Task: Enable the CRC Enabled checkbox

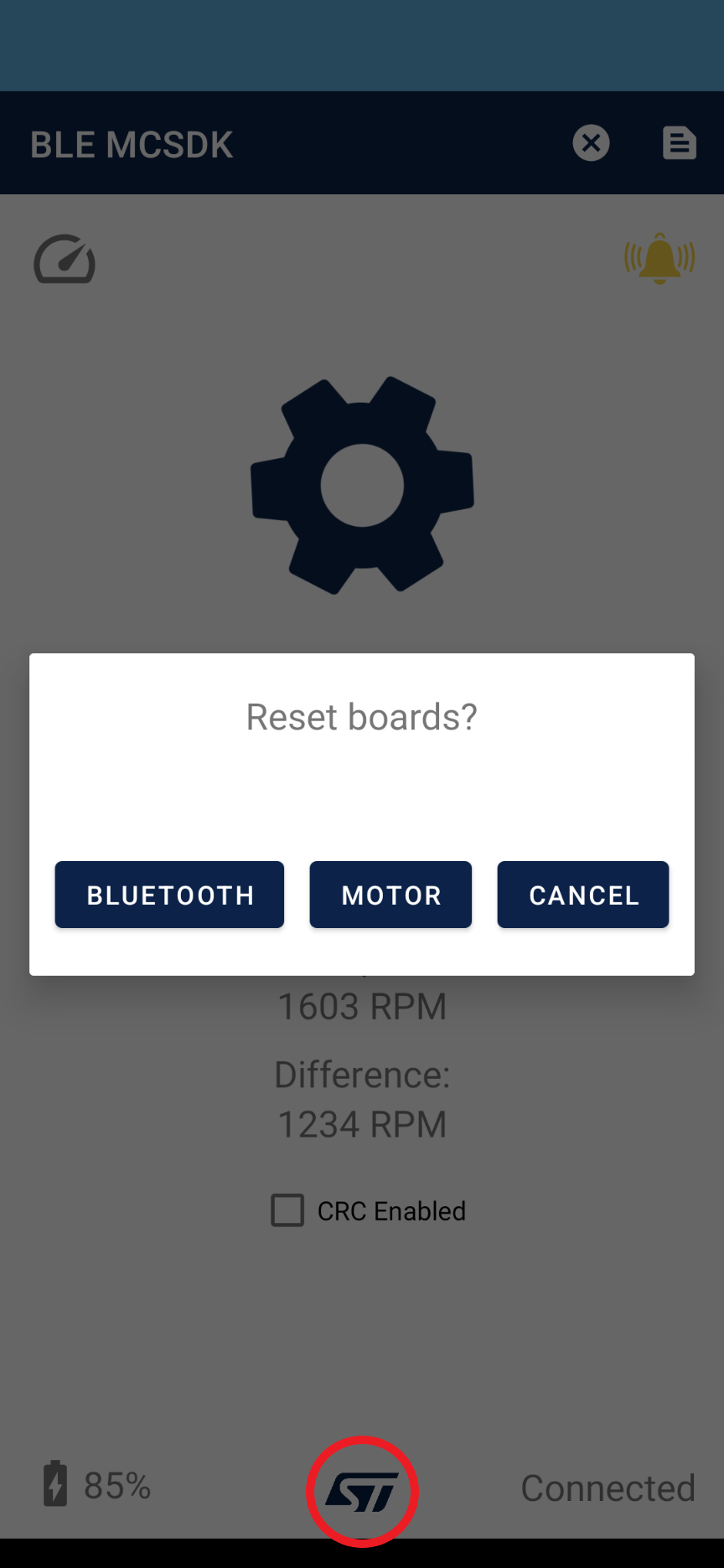Action: (x=287, y=1210)
